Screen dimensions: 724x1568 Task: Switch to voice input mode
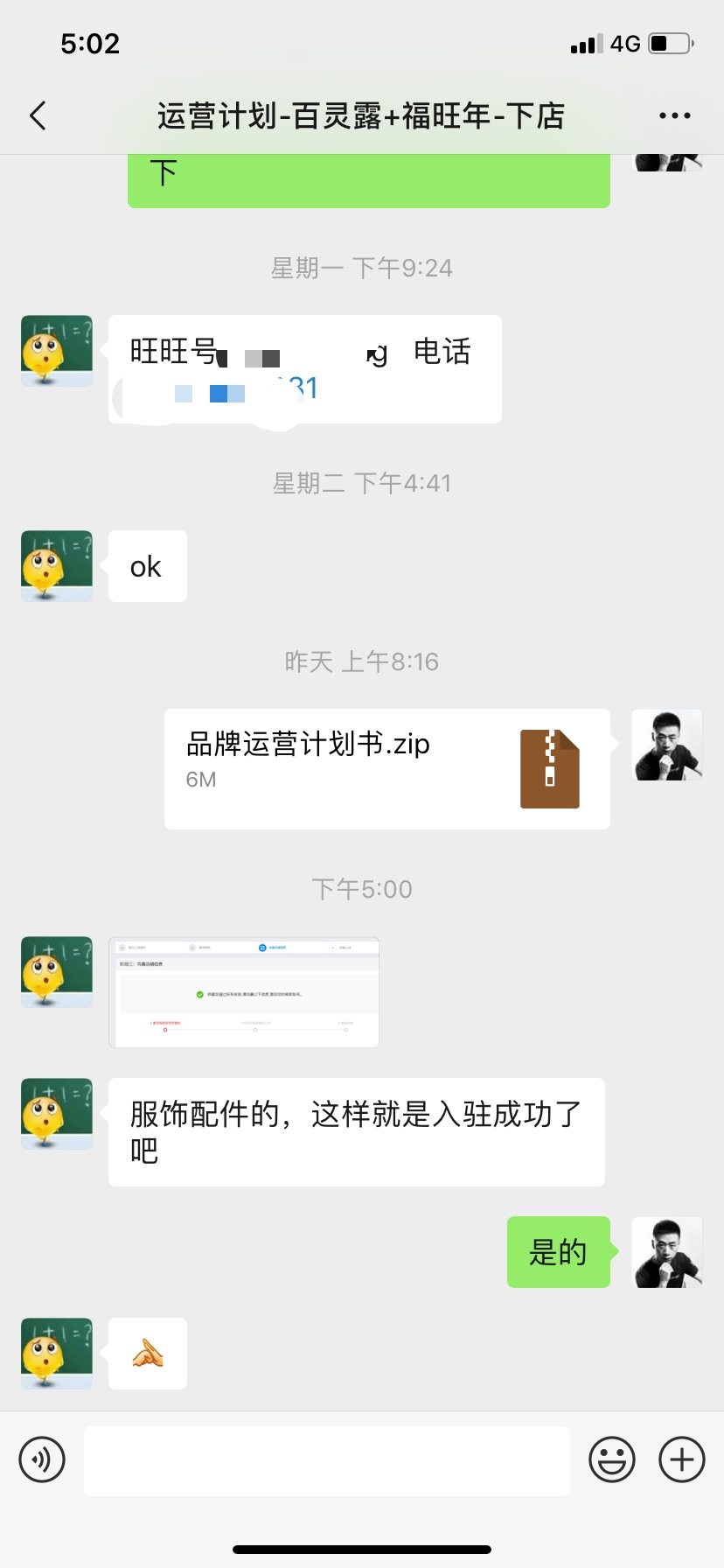coord(41,1459)
